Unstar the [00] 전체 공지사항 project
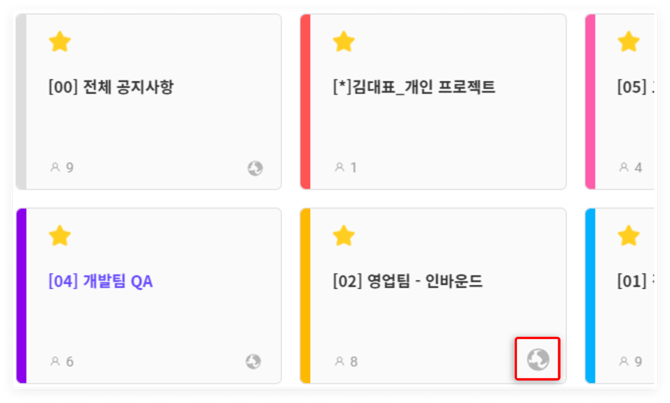This screenshot has height=403, width=670. 60,42
